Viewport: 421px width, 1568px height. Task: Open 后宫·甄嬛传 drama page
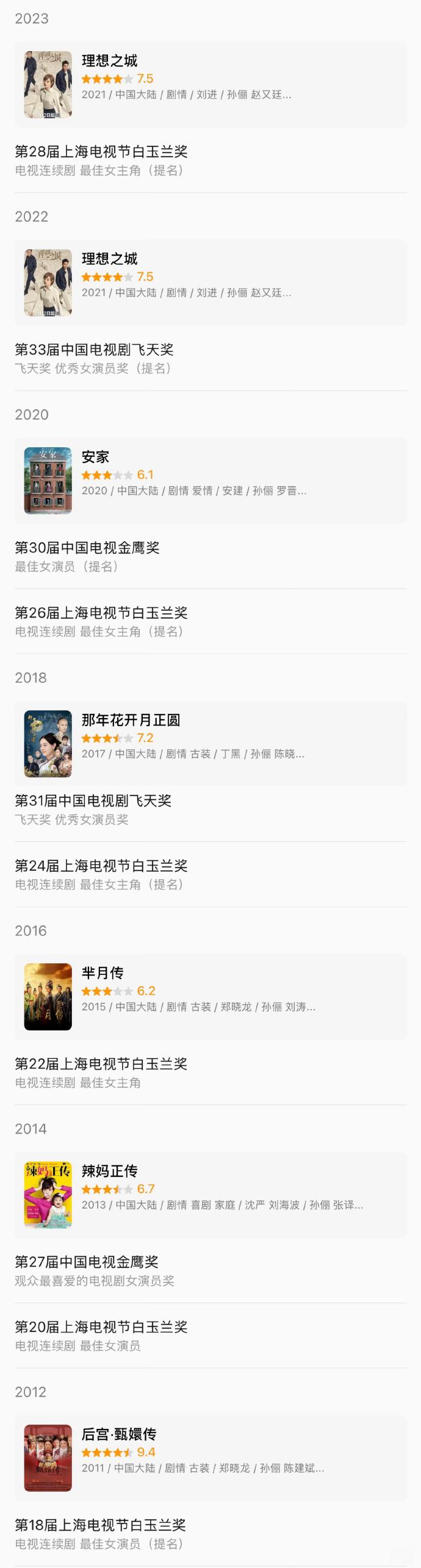[x=210, y=1458]
